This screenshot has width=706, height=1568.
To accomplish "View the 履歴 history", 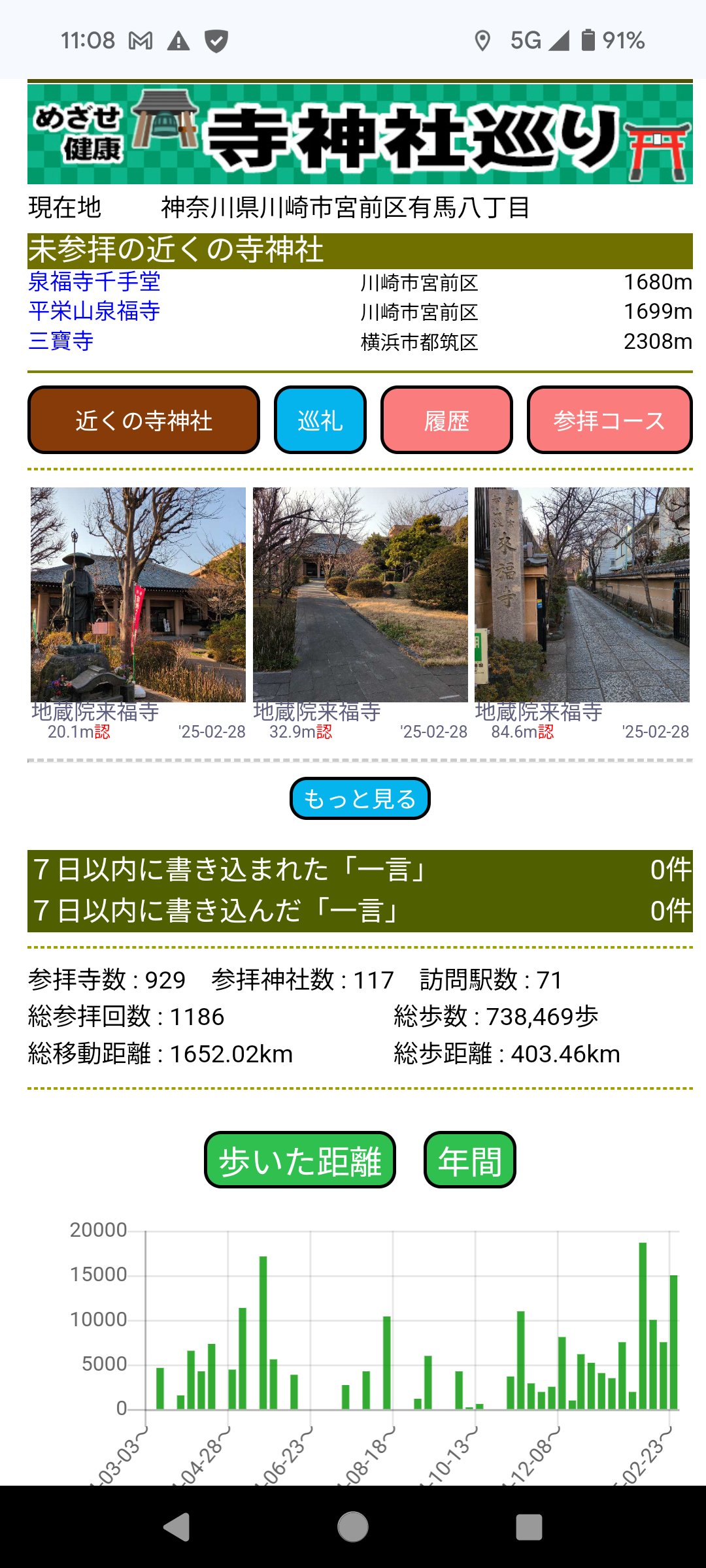I will tap(446, 420).
